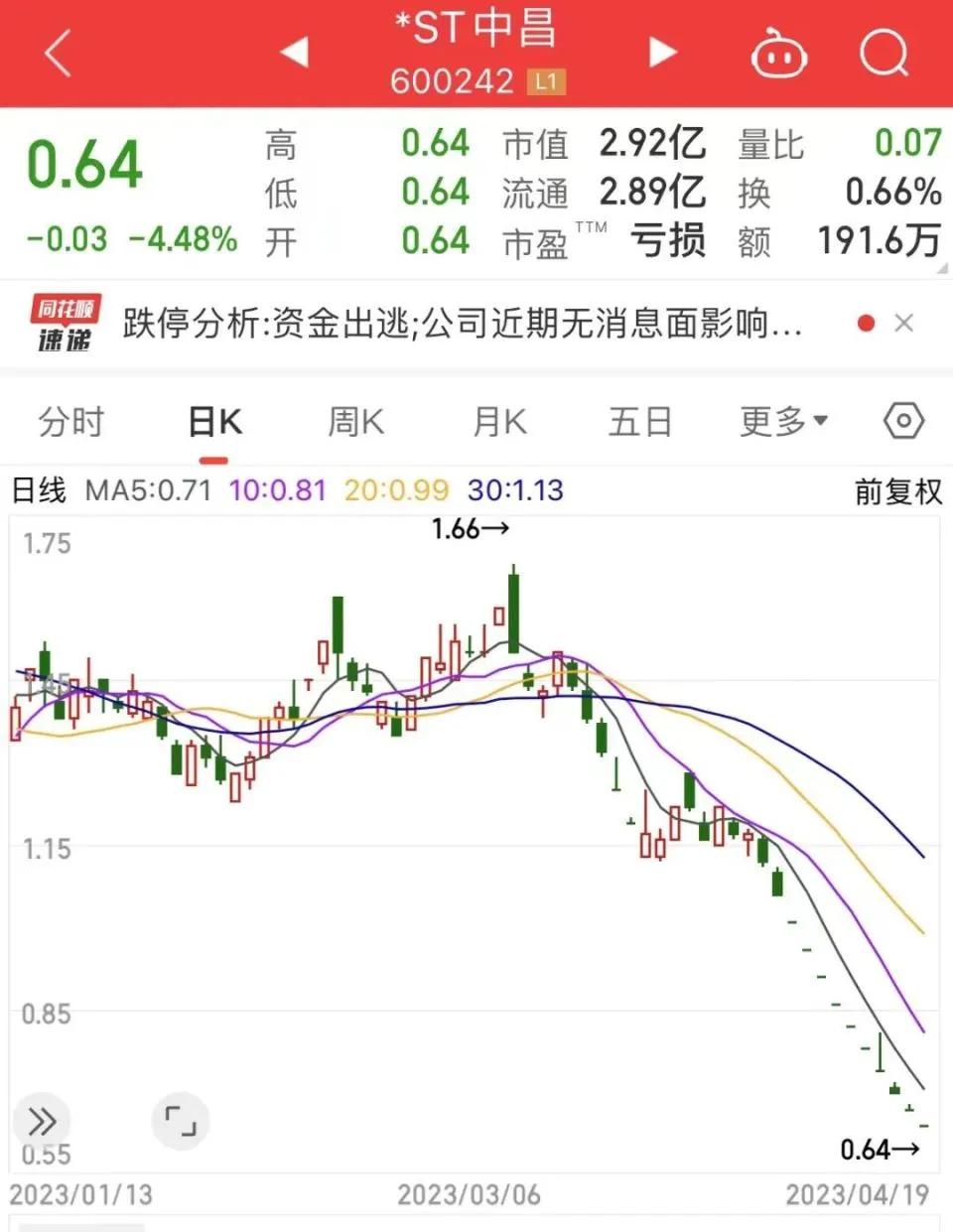This screenshot has width=953, height=1232.
Task: Show the 五日 chart tab
Action: [640, 422]
